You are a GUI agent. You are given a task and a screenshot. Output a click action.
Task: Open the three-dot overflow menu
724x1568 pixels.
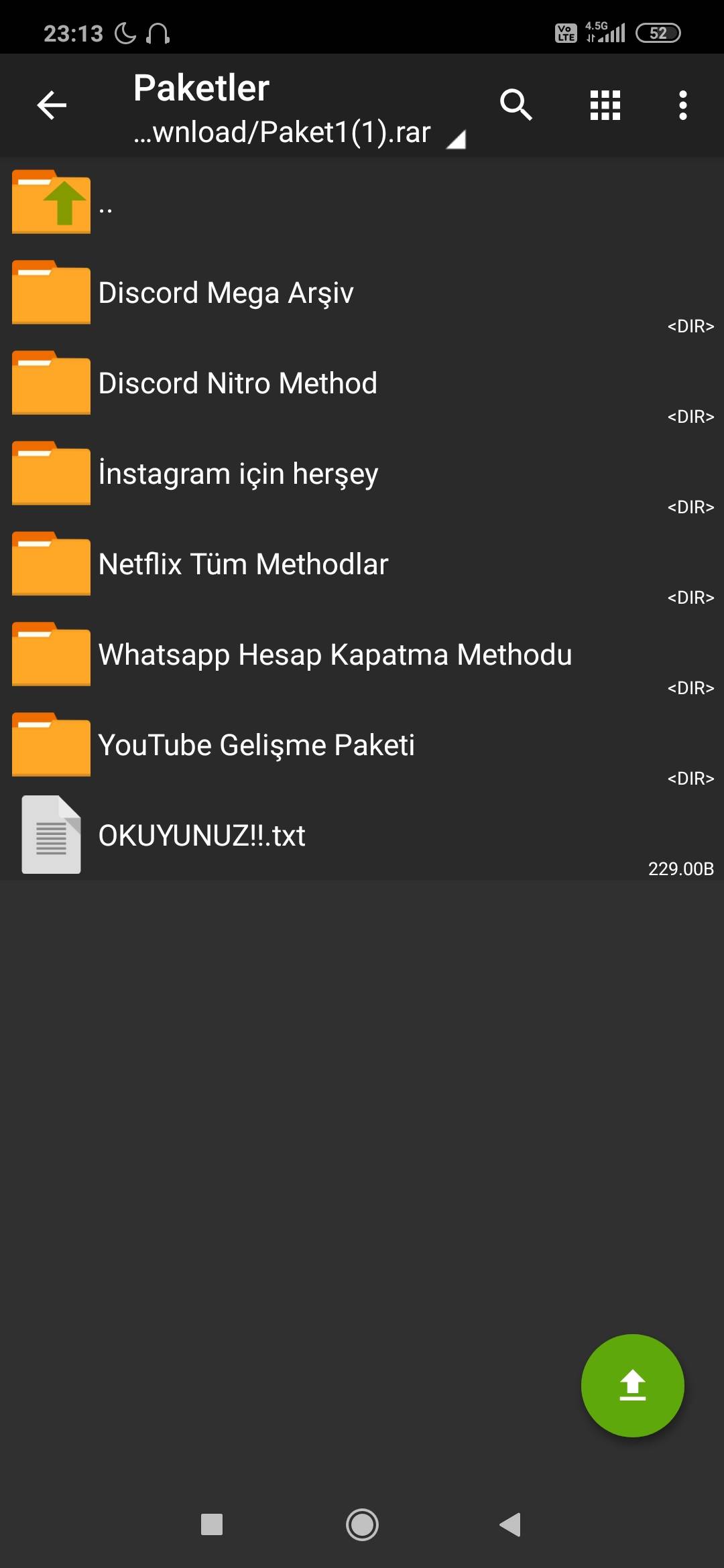(682, 105)
